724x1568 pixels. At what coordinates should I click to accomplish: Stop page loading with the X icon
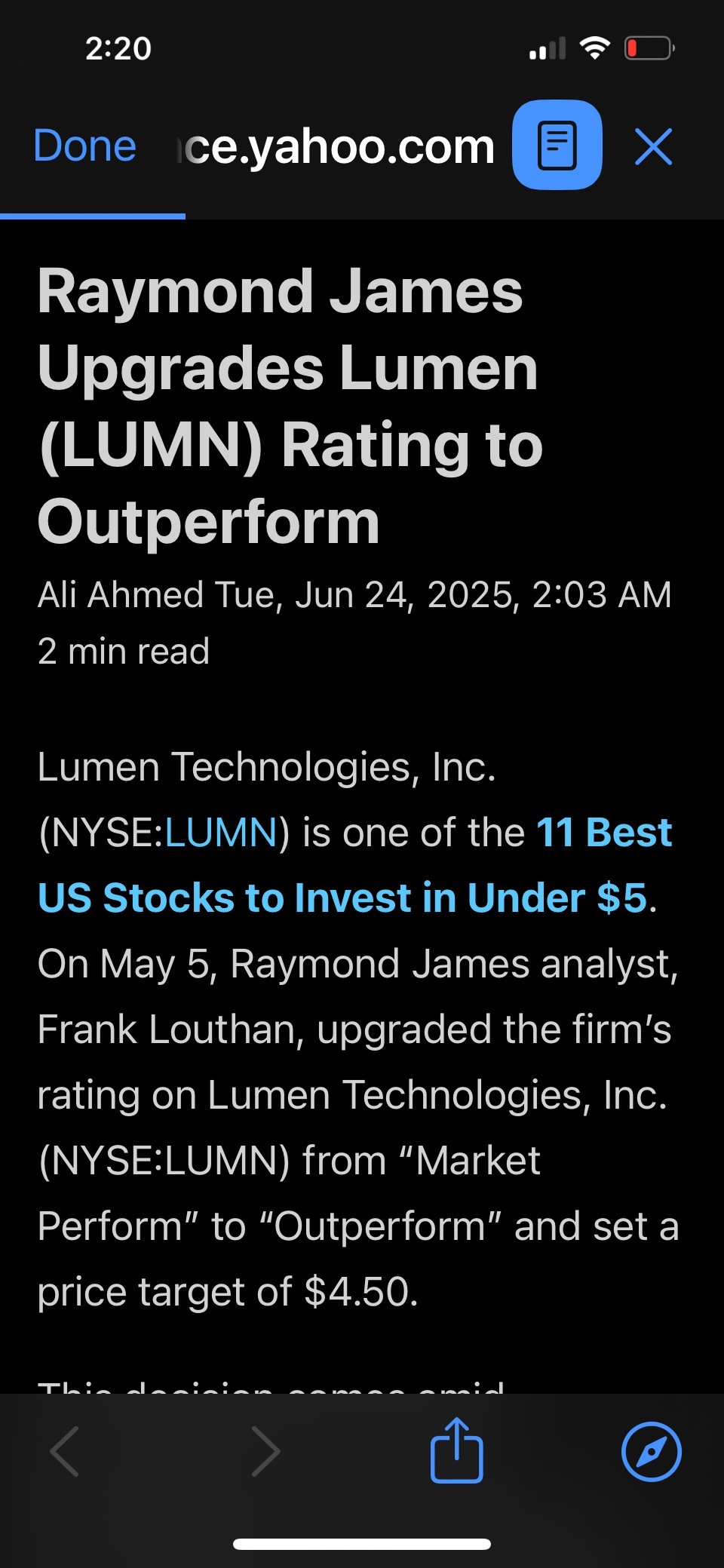[653, 146]
